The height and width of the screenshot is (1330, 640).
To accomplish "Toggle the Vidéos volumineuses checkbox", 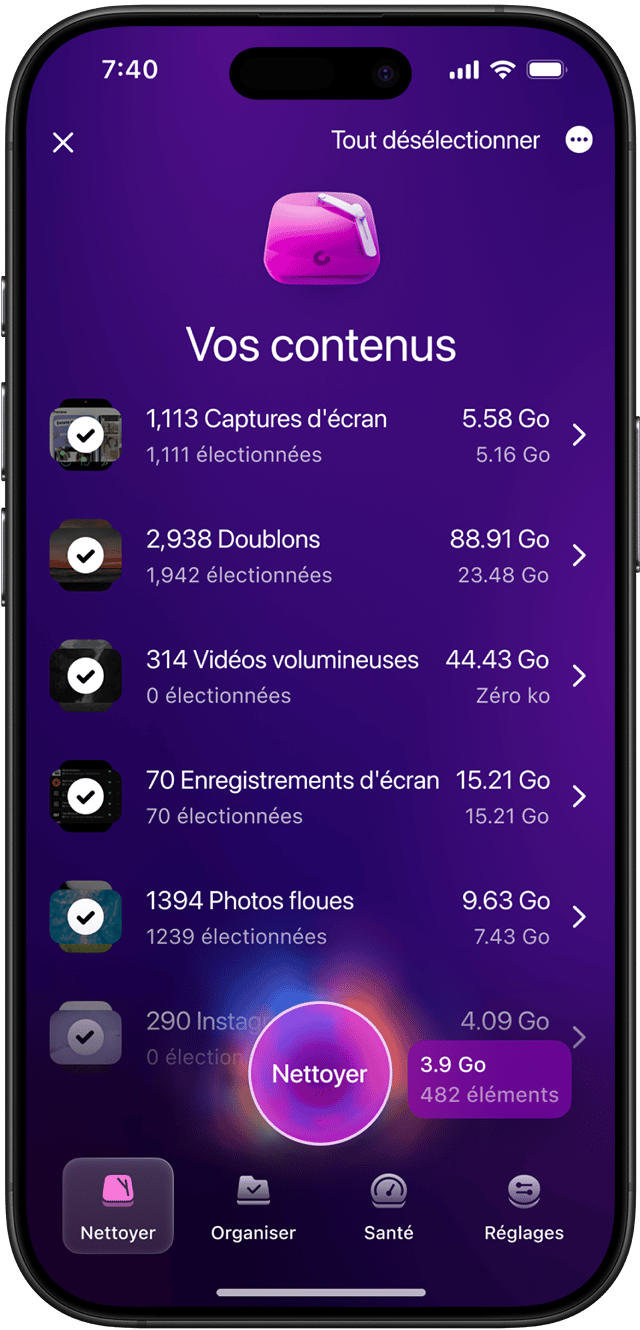I will click(86, 676).
